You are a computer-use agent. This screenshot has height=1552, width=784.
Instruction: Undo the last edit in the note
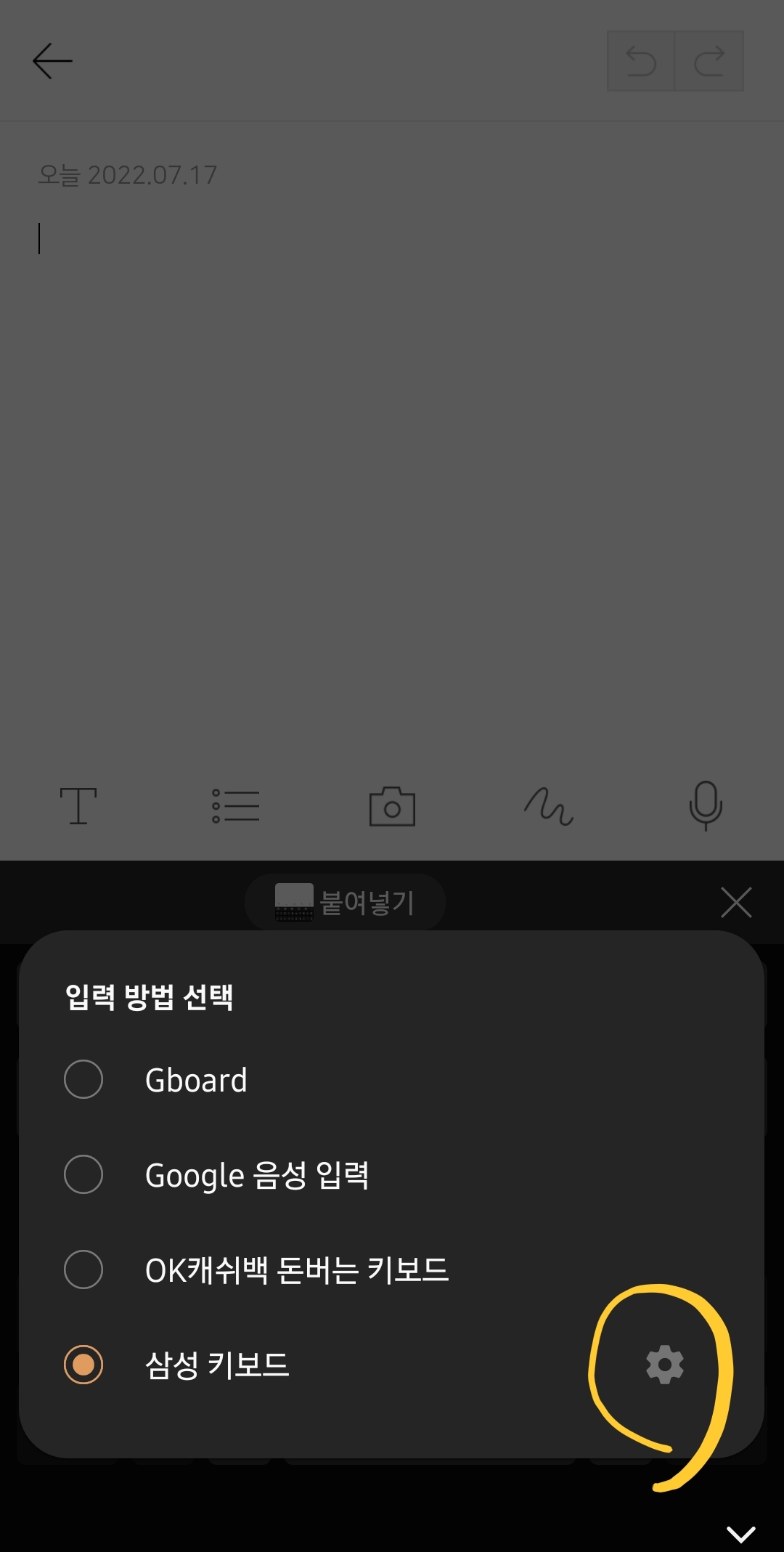(x=640, y=60)
